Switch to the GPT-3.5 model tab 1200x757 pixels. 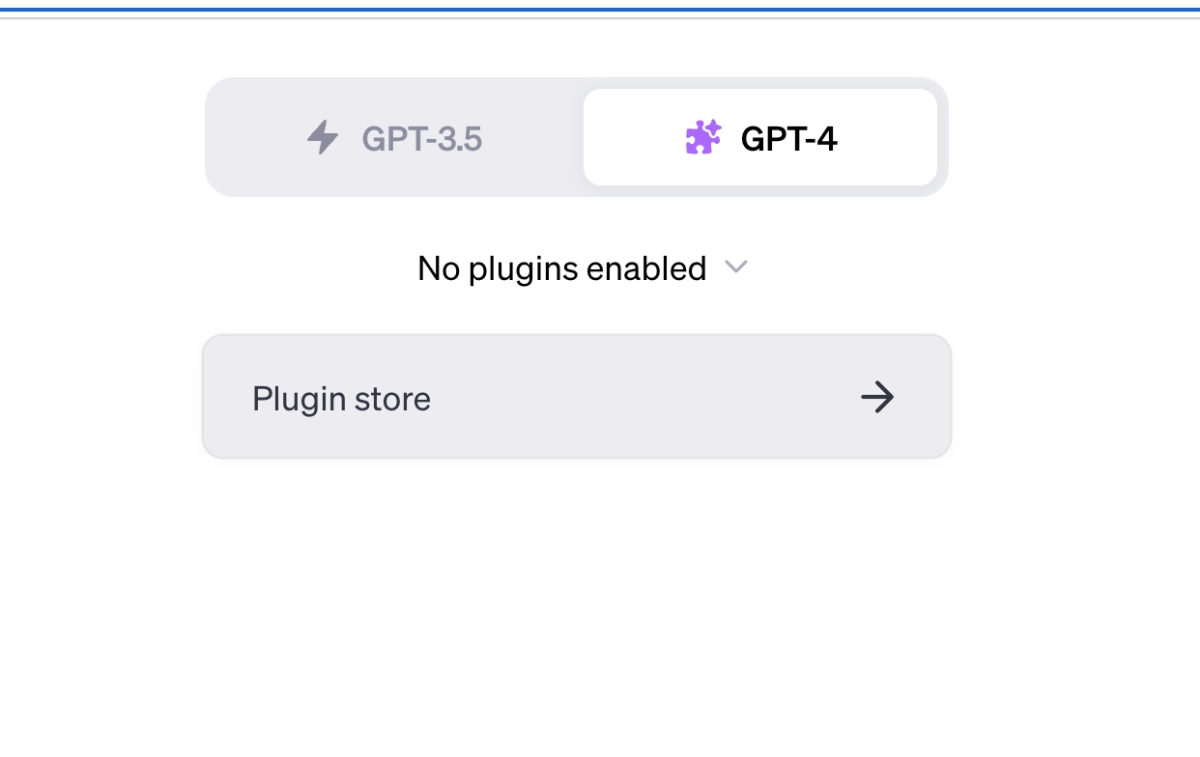coord(395,138)
